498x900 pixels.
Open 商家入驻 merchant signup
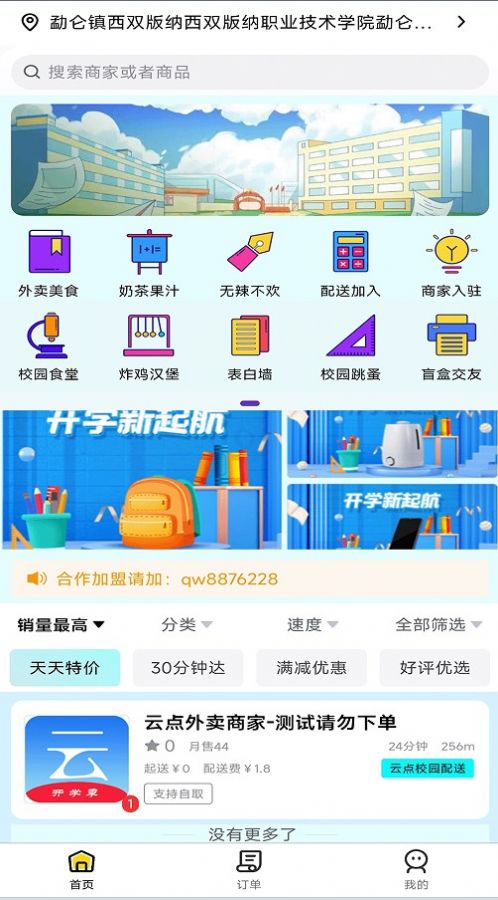coord(451,264)
